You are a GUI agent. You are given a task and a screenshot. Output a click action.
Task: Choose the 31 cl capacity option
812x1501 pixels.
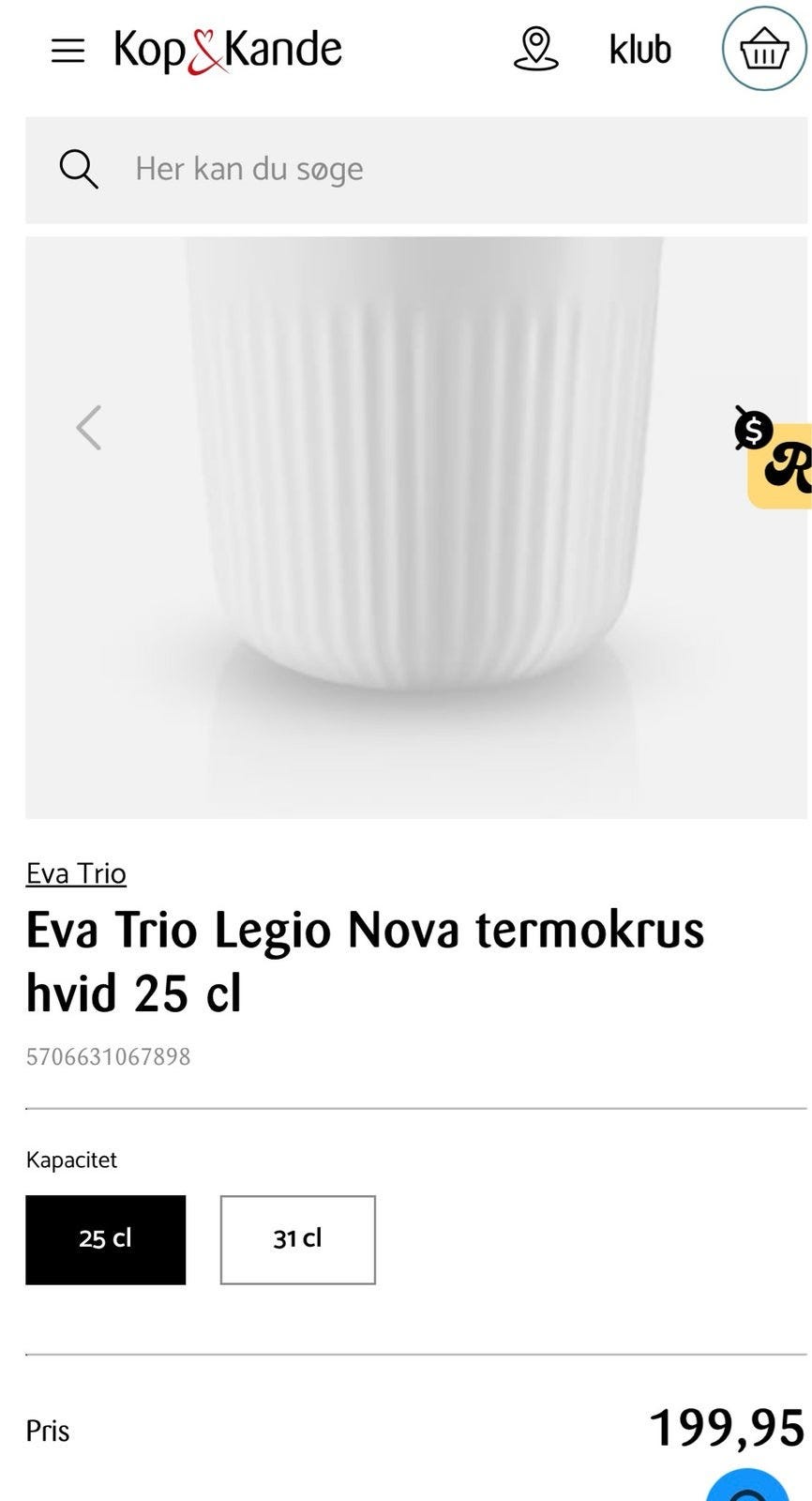pyautogui.click(x=298, y=1239)
